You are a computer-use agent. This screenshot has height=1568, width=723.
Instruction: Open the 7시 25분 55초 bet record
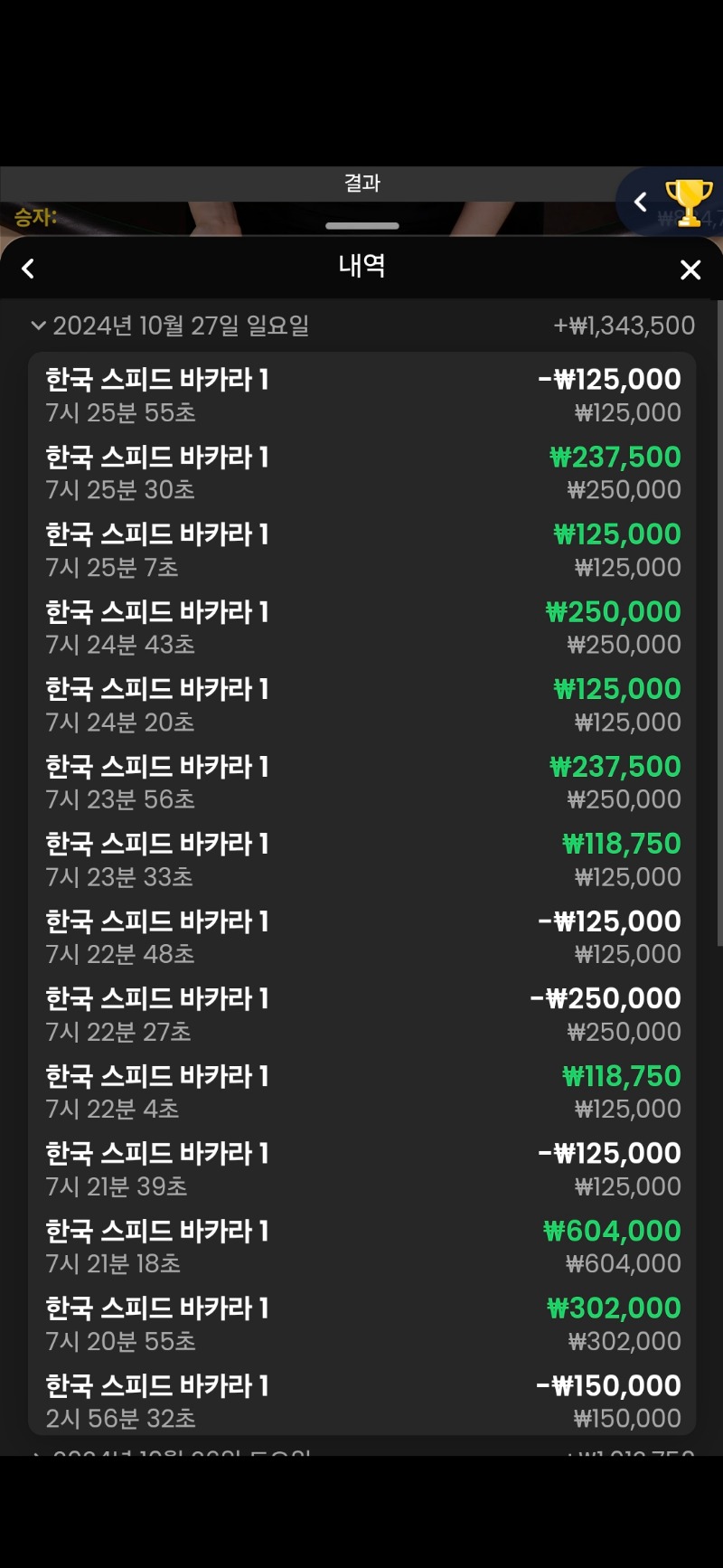361,395
